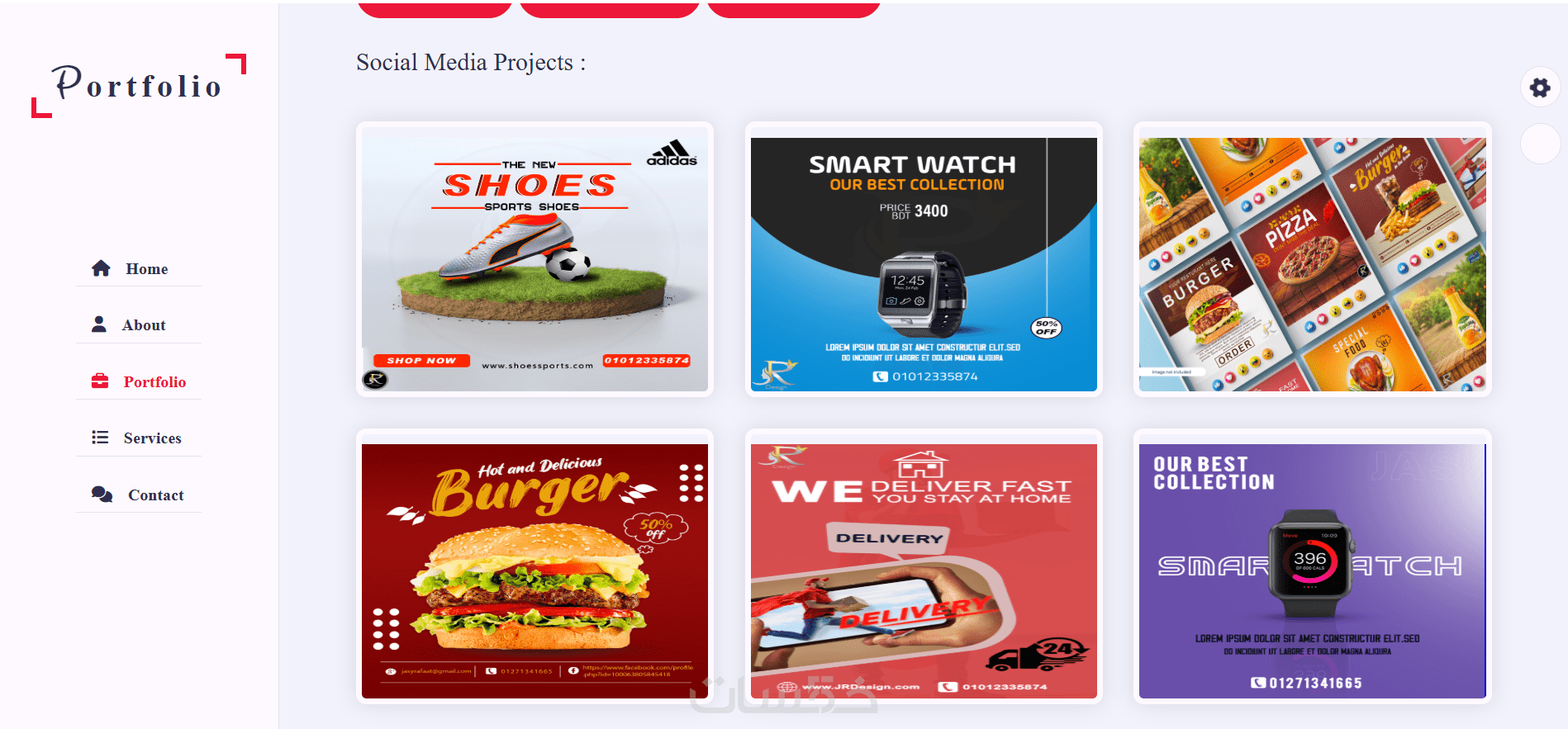Tap the white circle button below the gear

coord(1540,144)
